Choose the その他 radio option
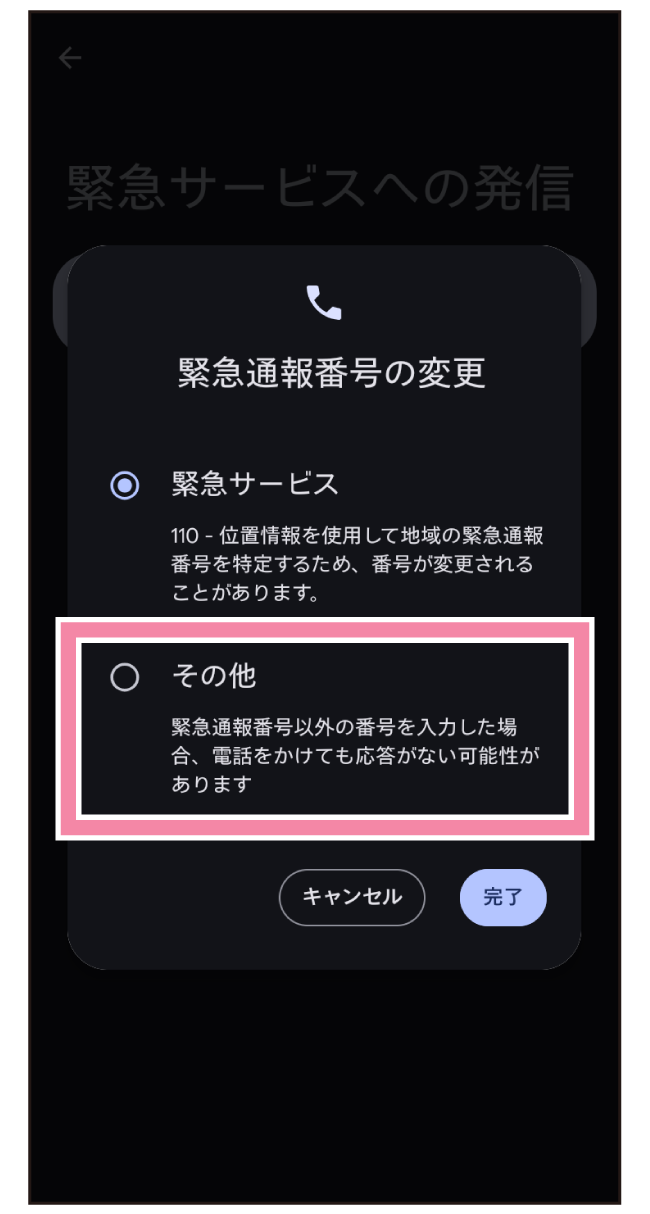650x1214 pixels. tap(124, 678)
